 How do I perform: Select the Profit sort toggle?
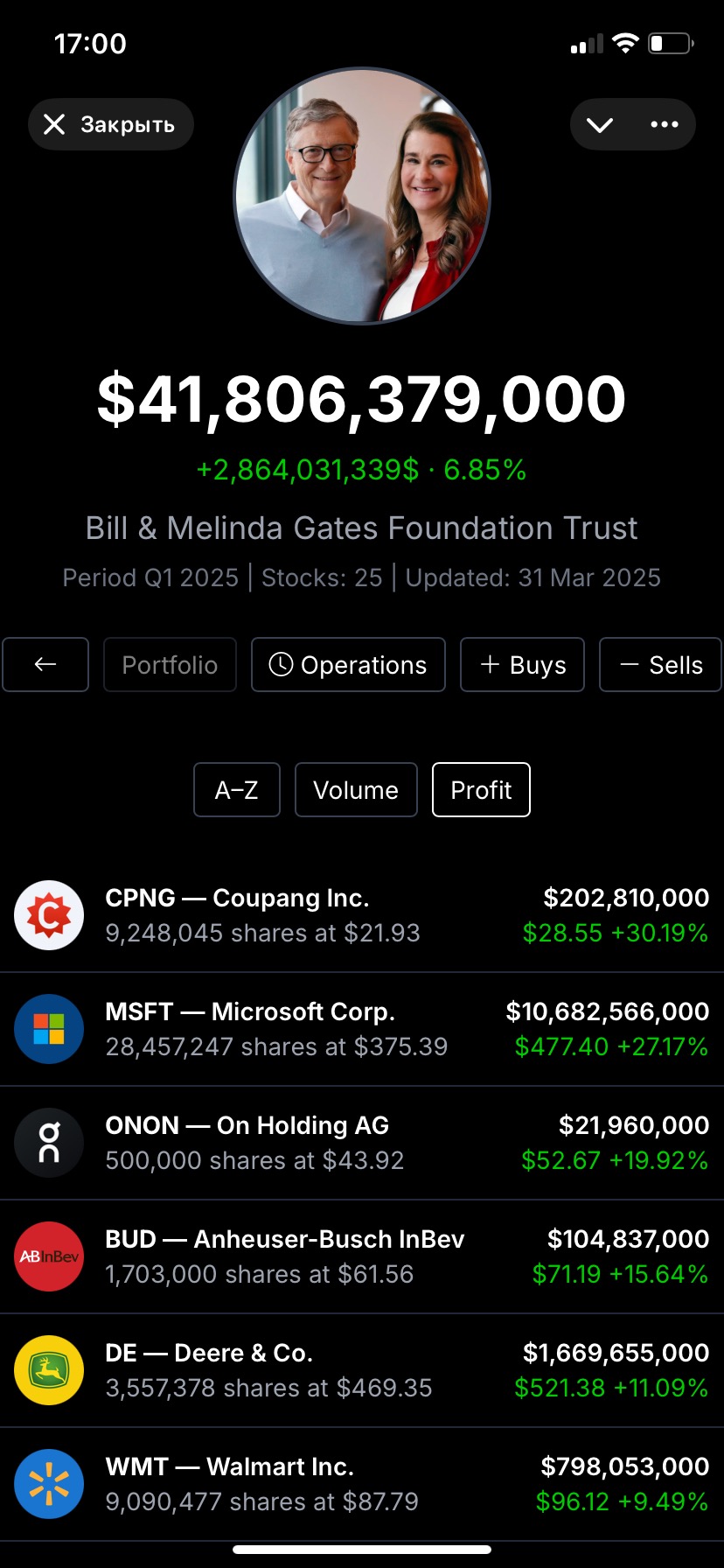point(481,789)
